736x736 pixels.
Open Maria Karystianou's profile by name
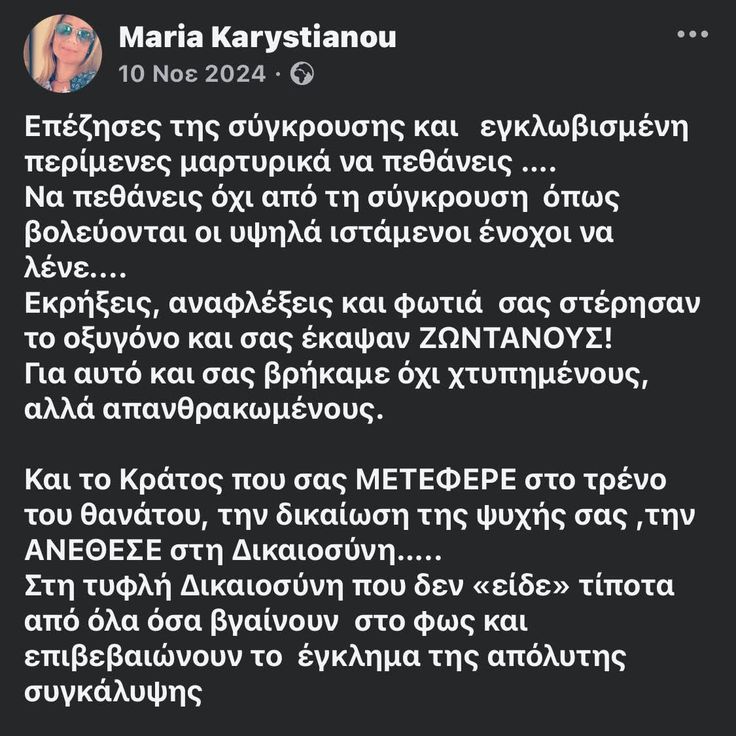257,37
